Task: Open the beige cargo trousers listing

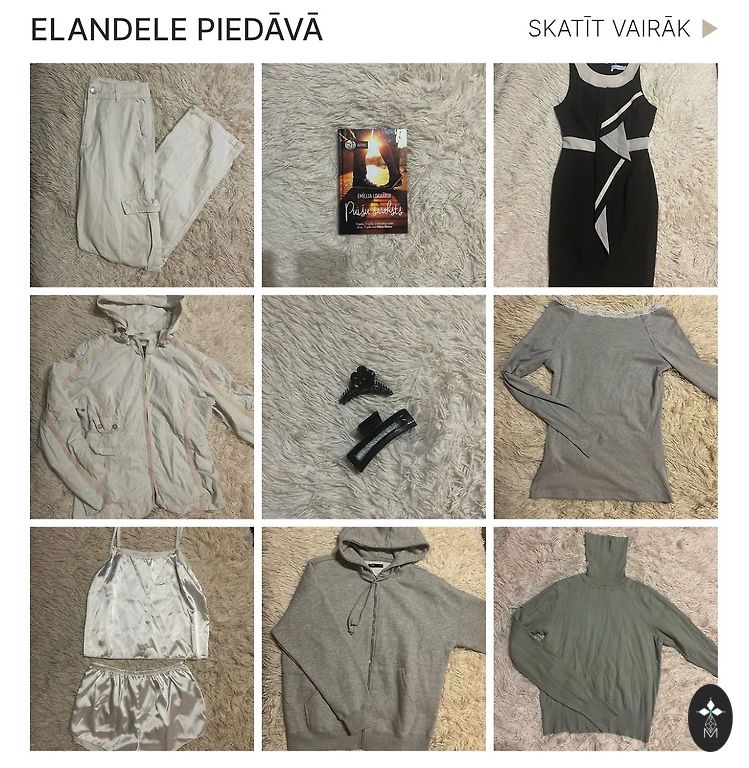Action: tap(141, 175)
